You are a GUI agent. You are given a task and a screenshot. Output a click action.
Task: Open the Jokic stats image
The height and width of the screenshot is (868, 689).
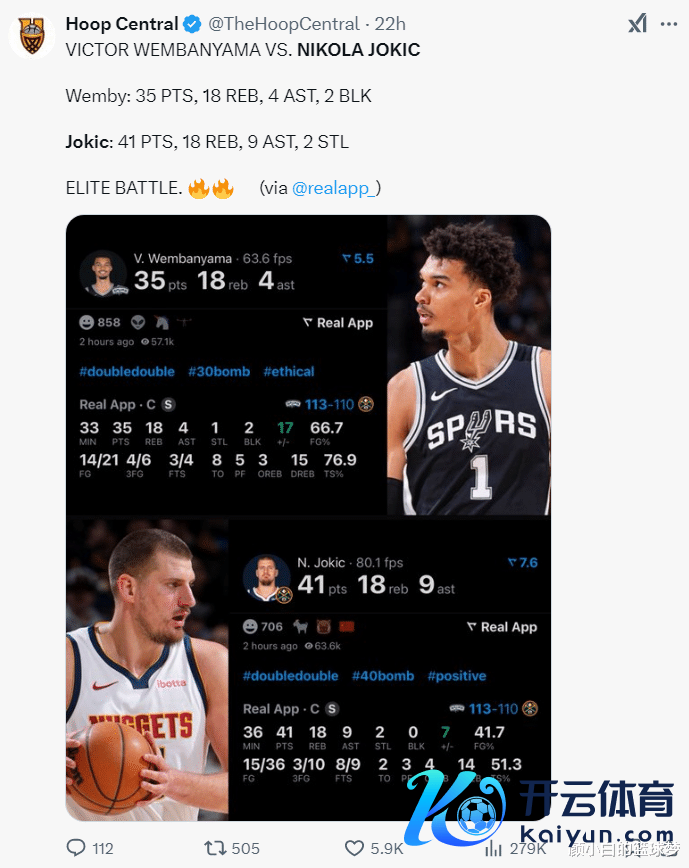pos(308,668)
